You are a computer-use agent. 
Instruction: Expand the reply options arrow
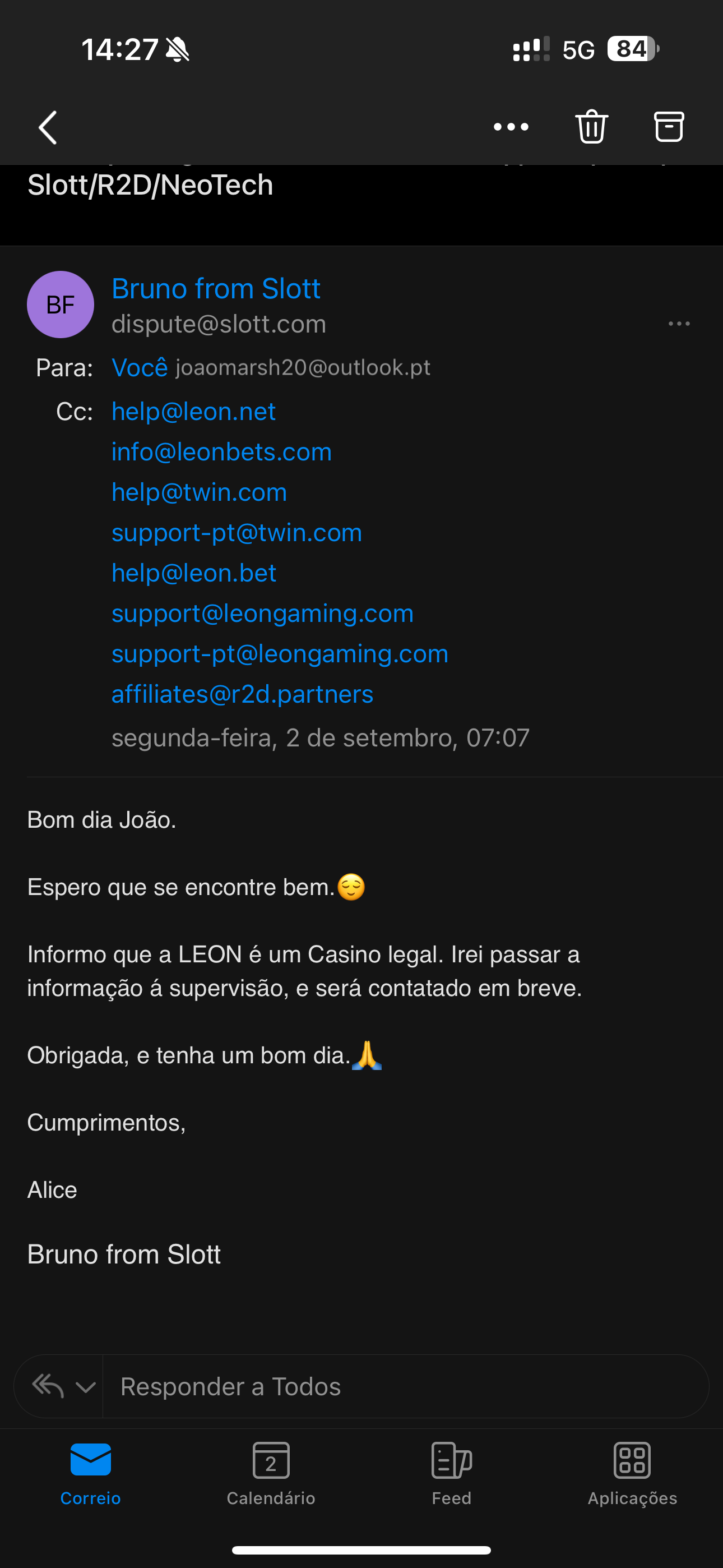(x=85, y=1387)
